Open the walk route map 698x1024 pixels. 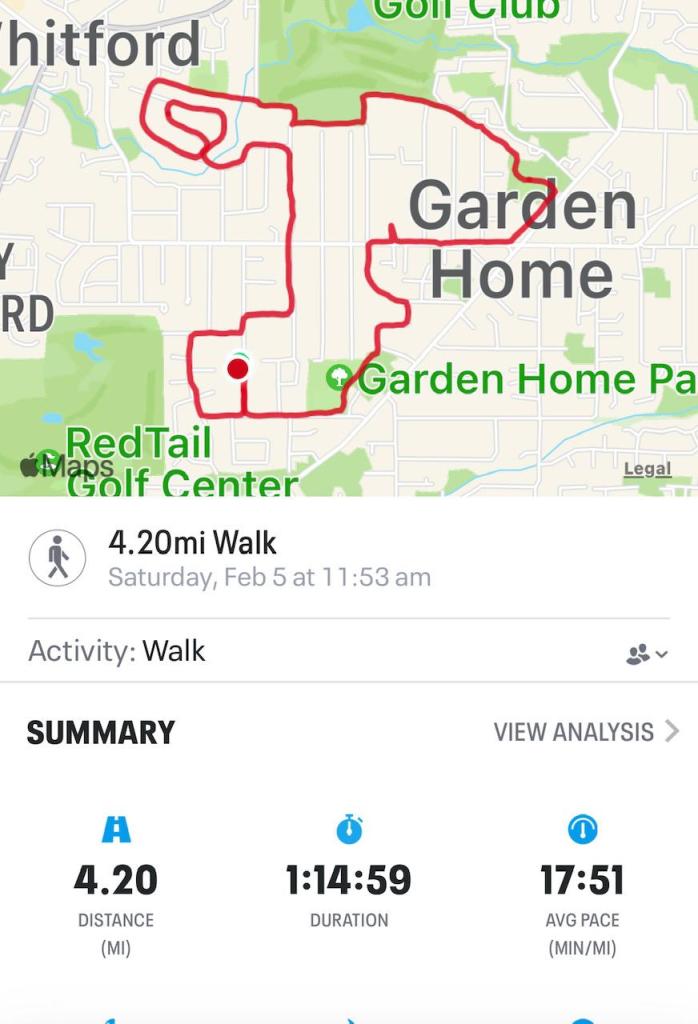coord(349,250)
